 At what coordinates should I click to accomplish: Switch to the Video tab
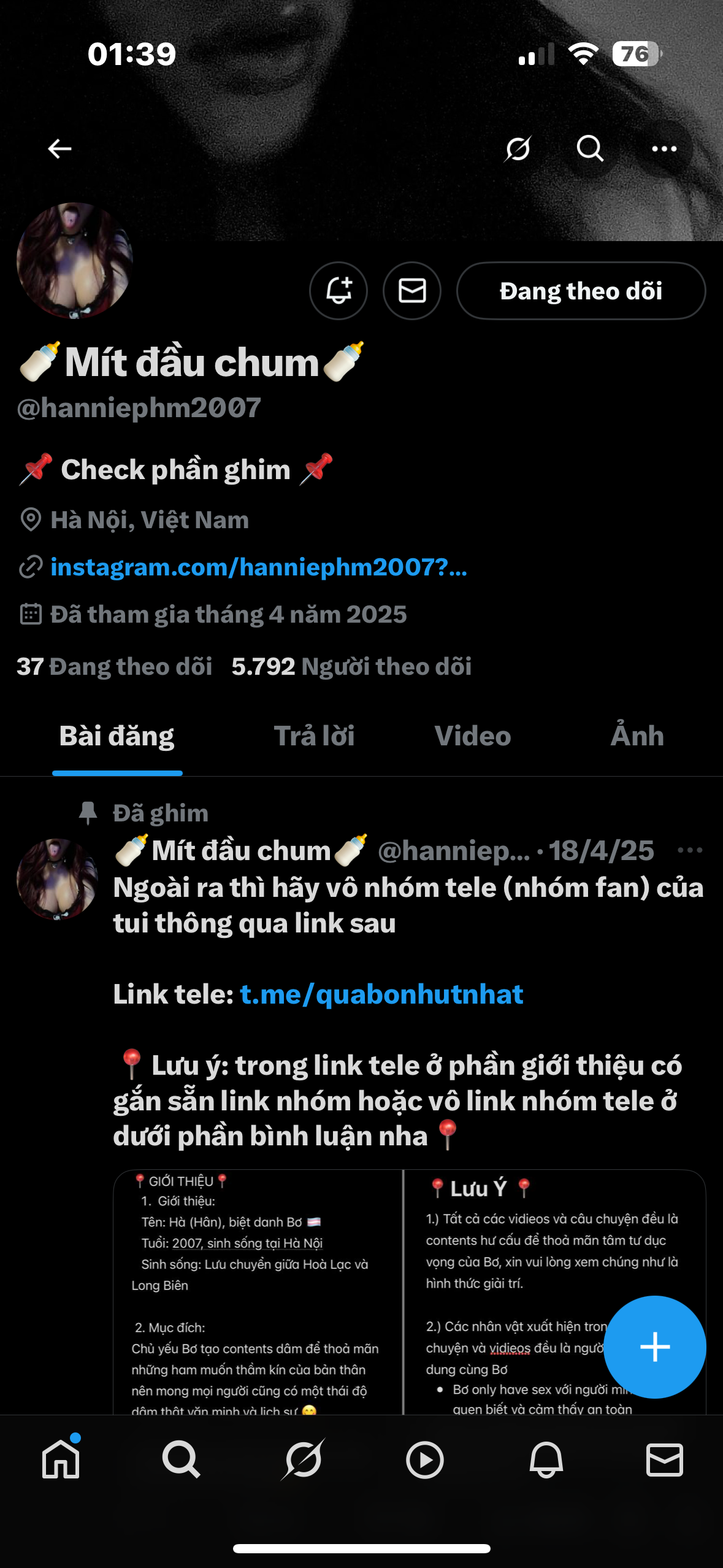click(x=472, y=736)
